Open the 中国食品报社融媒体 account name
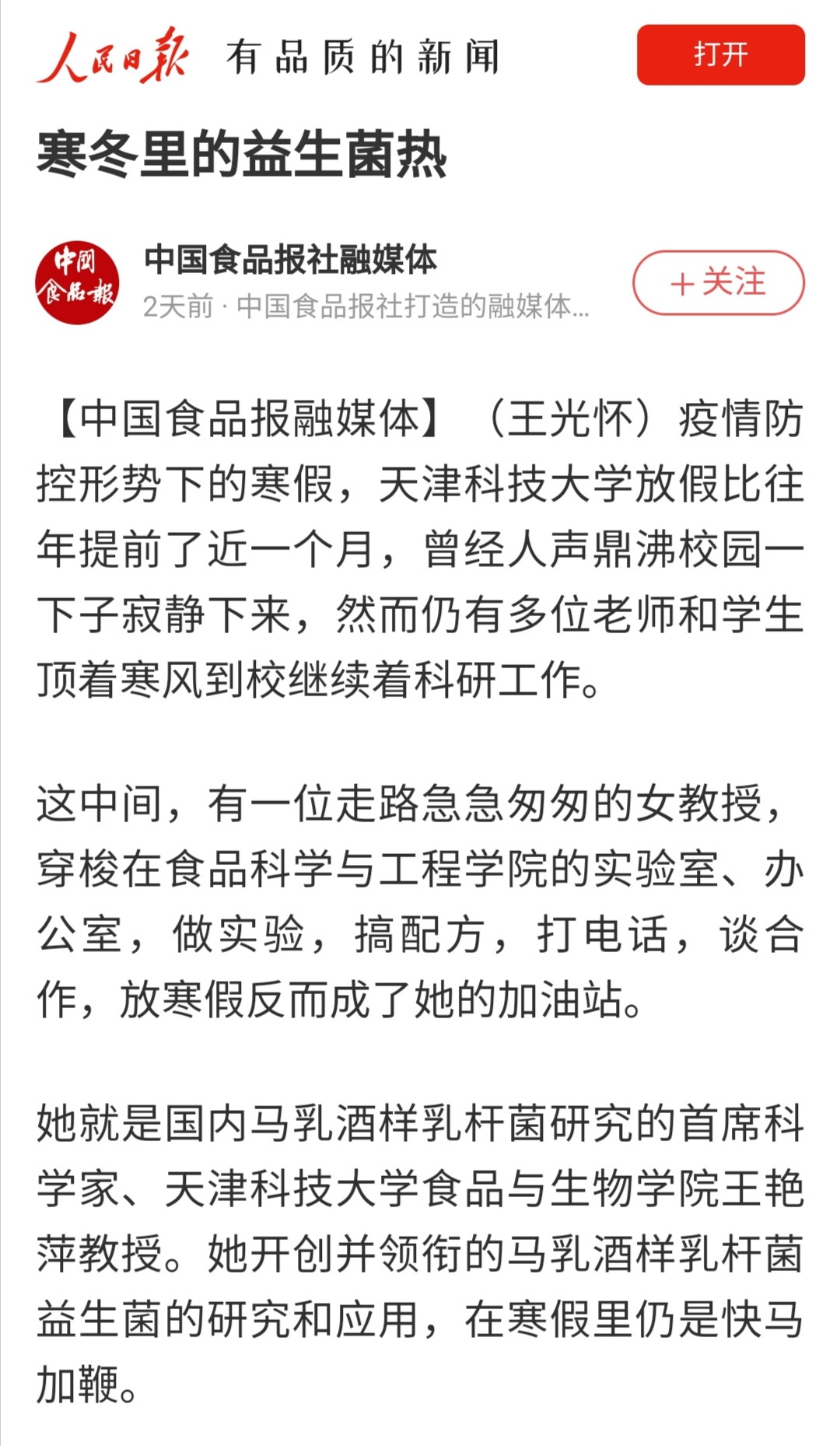The width and height of the screenshot is (840, 1446). point(290,260)
